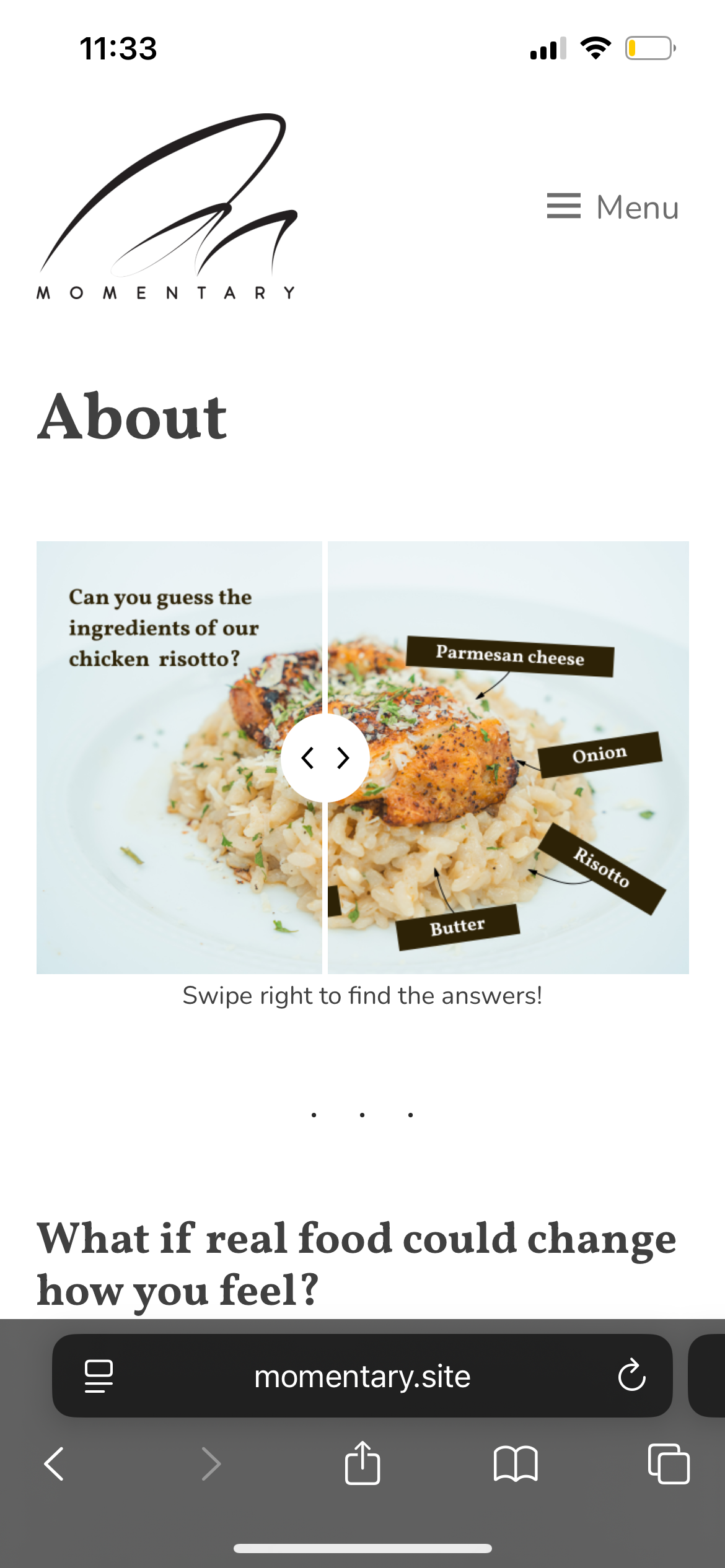
Task: Open the page settings icon in address bar
Action: pyautogui.click(x=99, y=1376)
